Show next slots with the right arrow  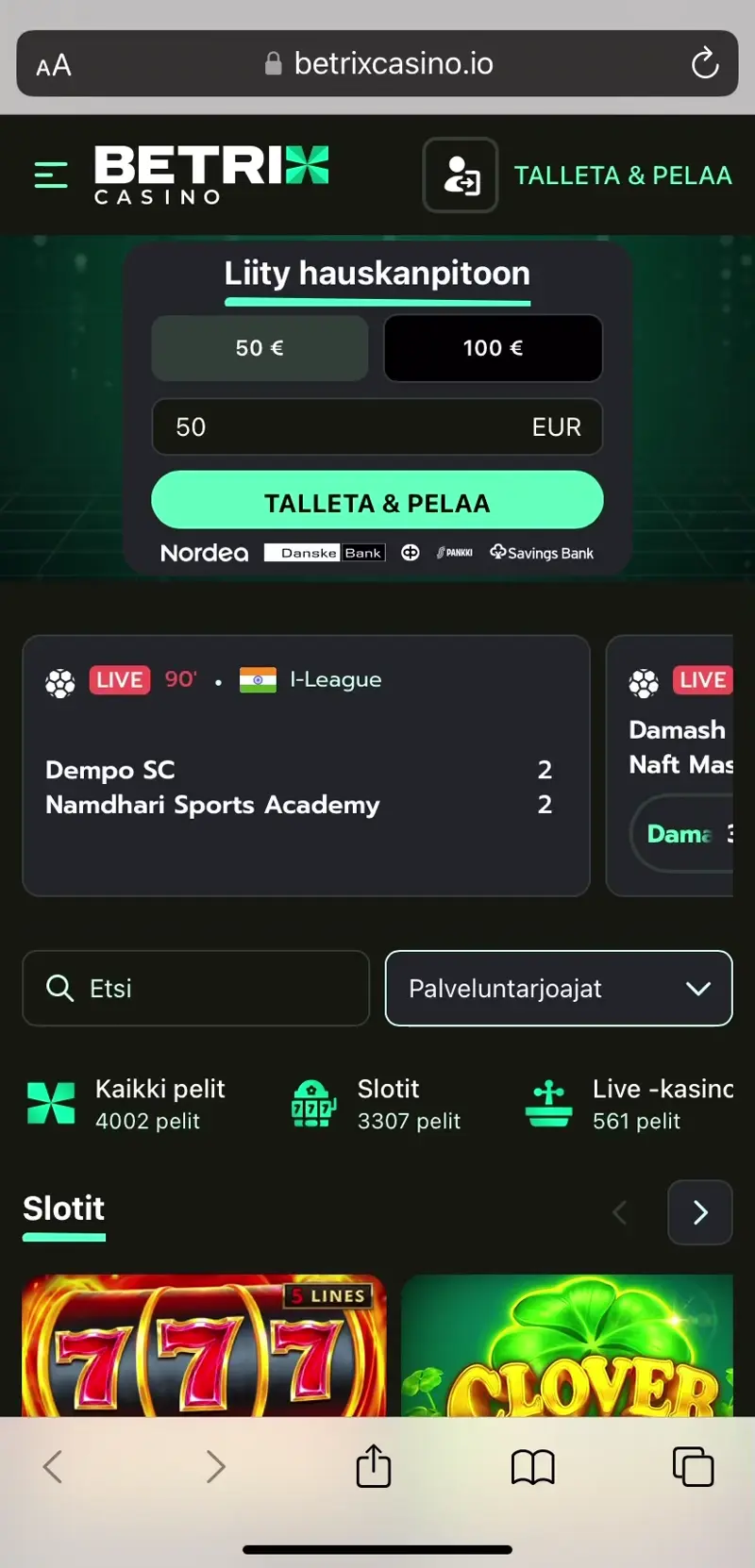pos(699,1212)
